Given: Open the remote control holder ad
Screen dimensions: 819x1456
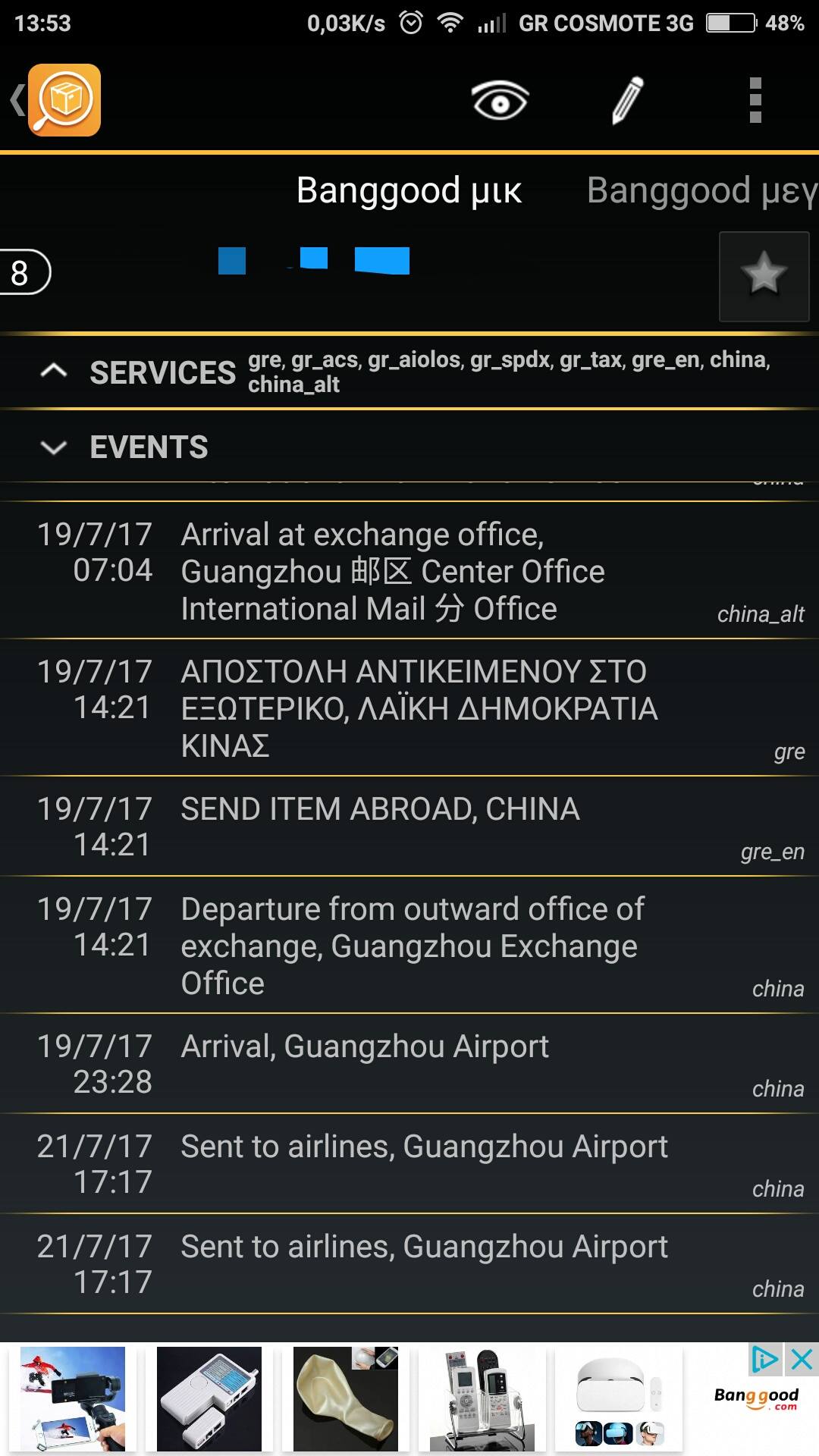Looking at the screenshot, I should pyautogui.click(x=482, y=1398).
